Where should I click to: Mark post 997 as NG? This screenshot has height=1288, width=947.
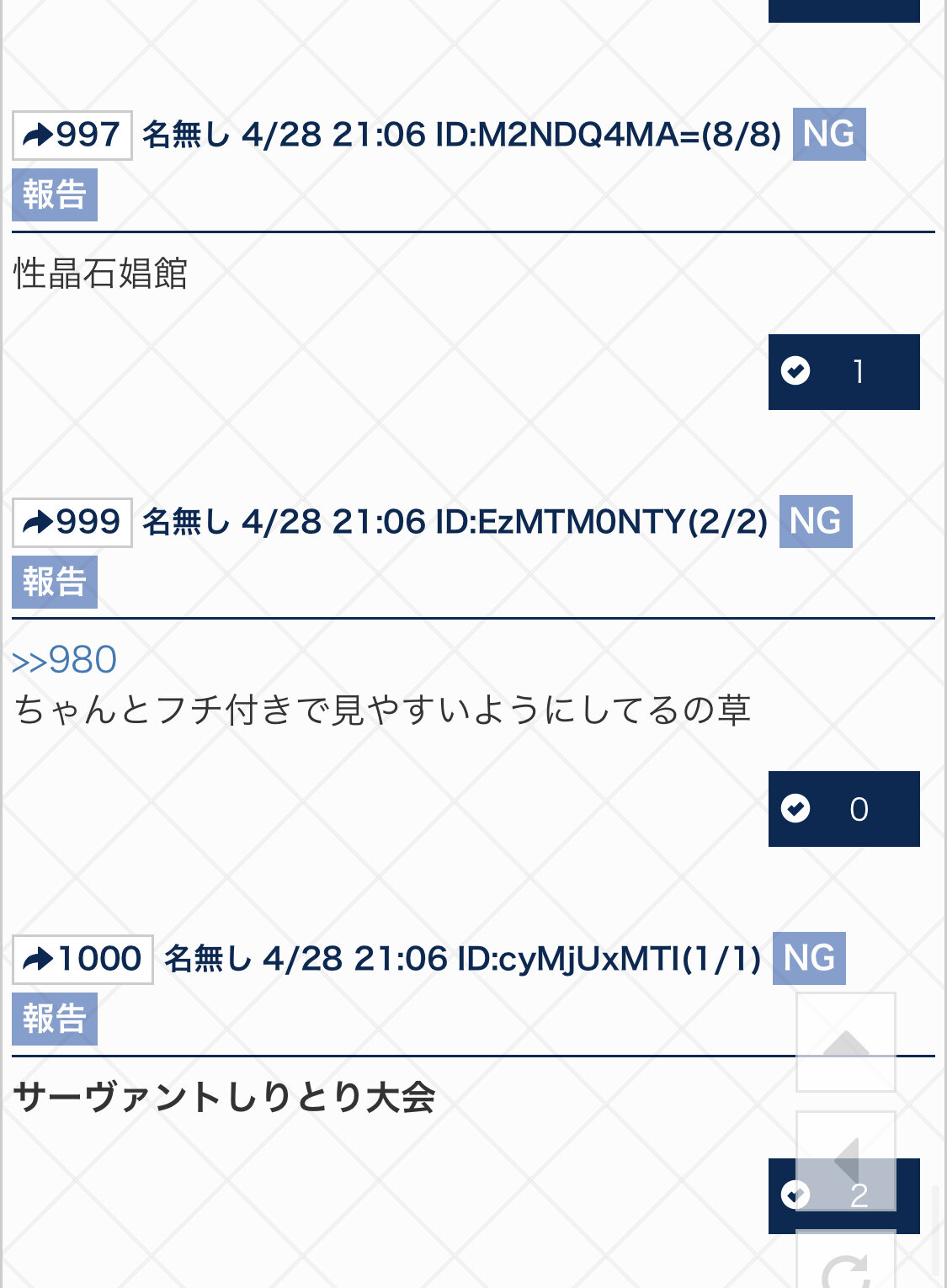pyautogui.click(x=828, y=135)
